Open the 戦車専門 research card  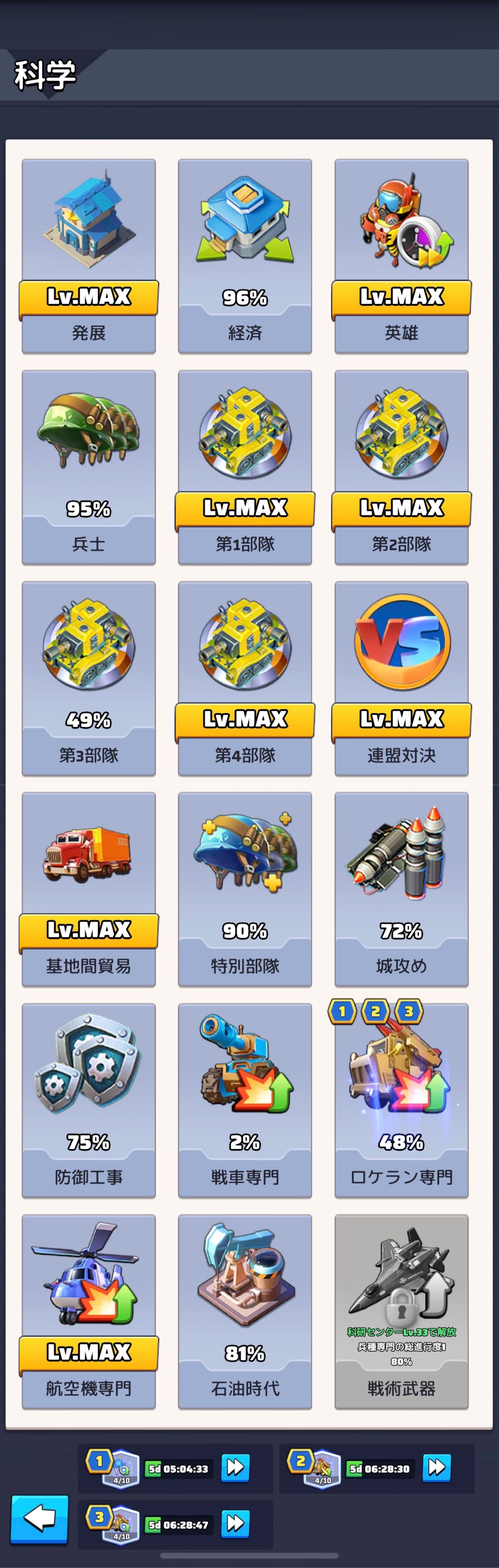point(244,1100)
